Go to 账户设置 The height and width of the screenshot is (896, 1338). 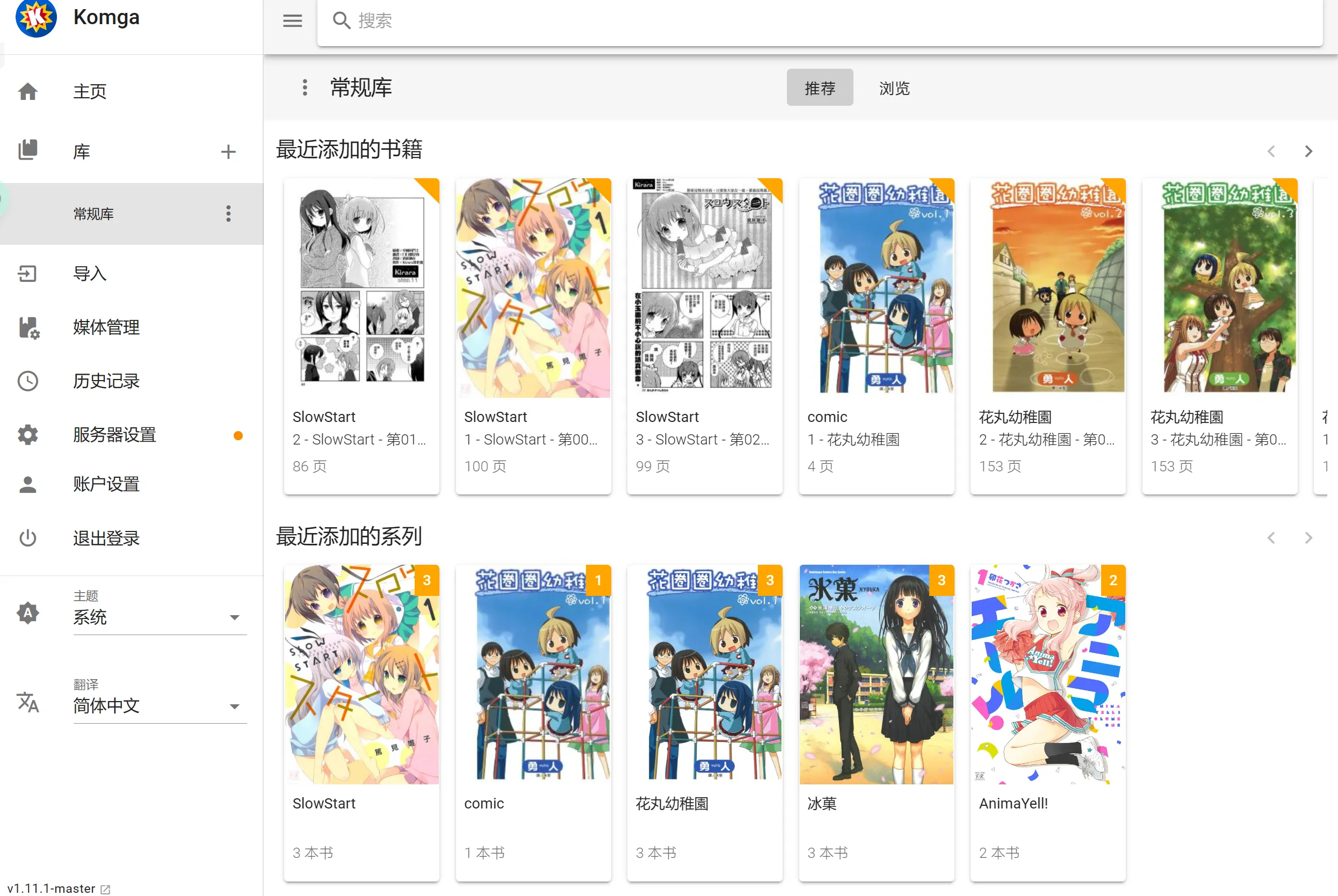click(x=106, y=484)
